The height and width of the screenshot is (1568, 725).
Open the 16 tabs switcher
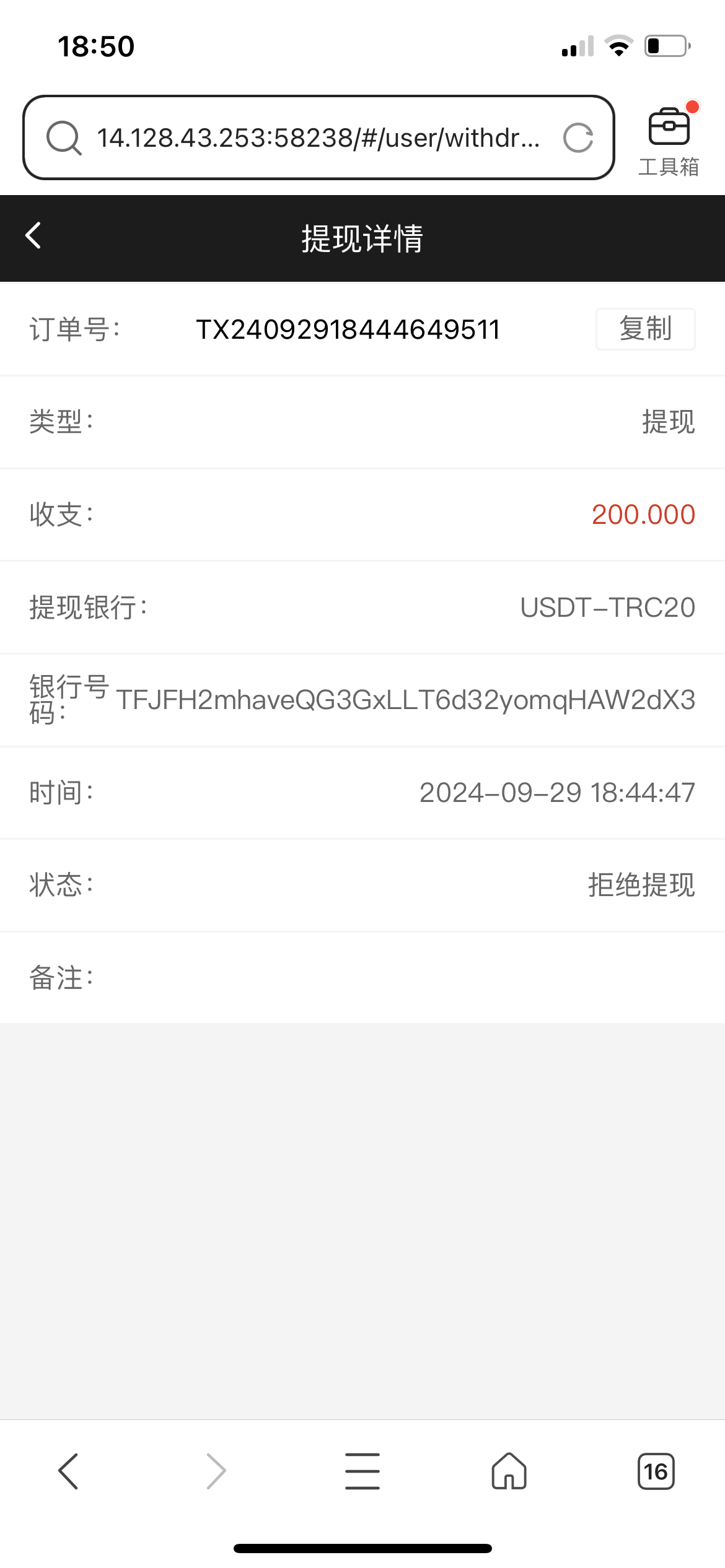click(x=656, y=1471)
